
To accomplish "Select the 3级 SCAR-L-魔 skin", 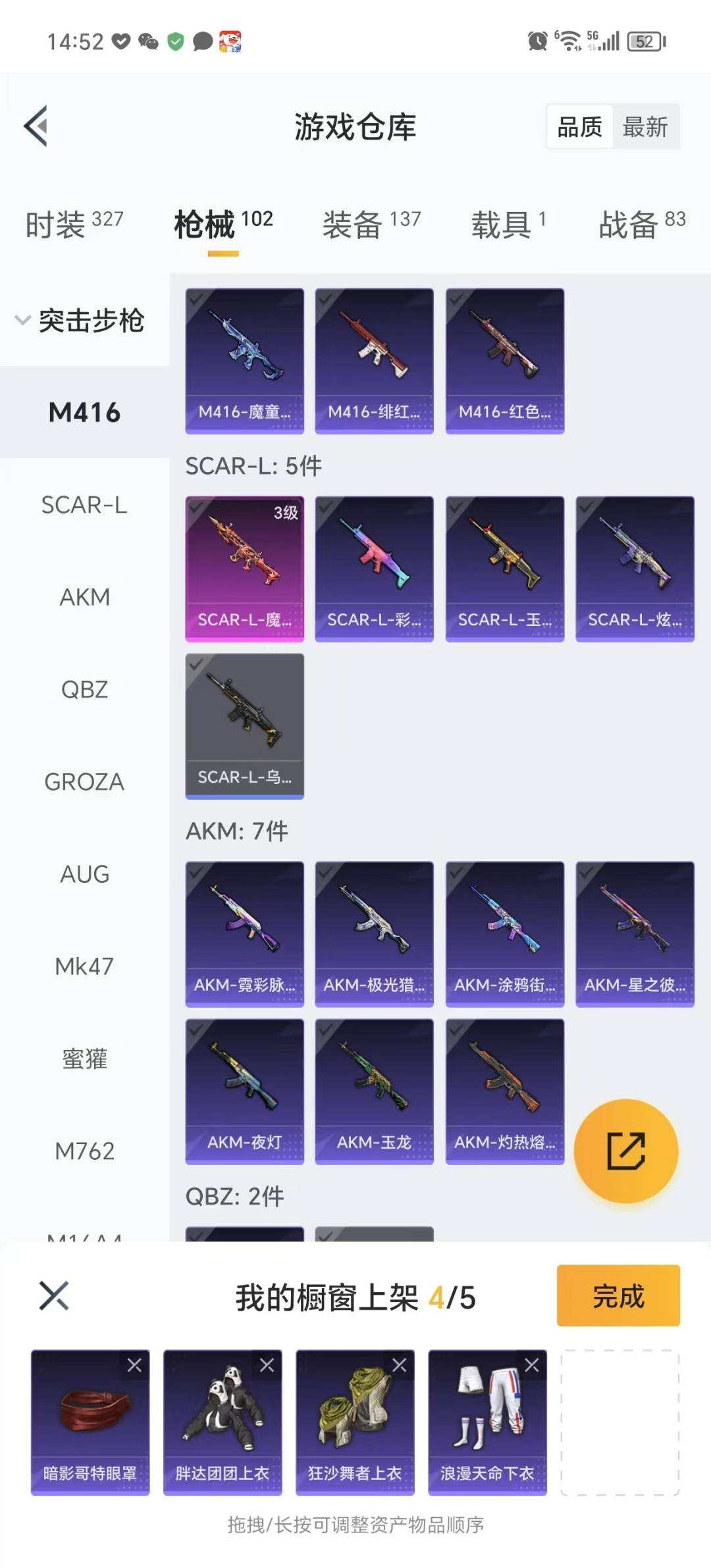I will (244, 568).
